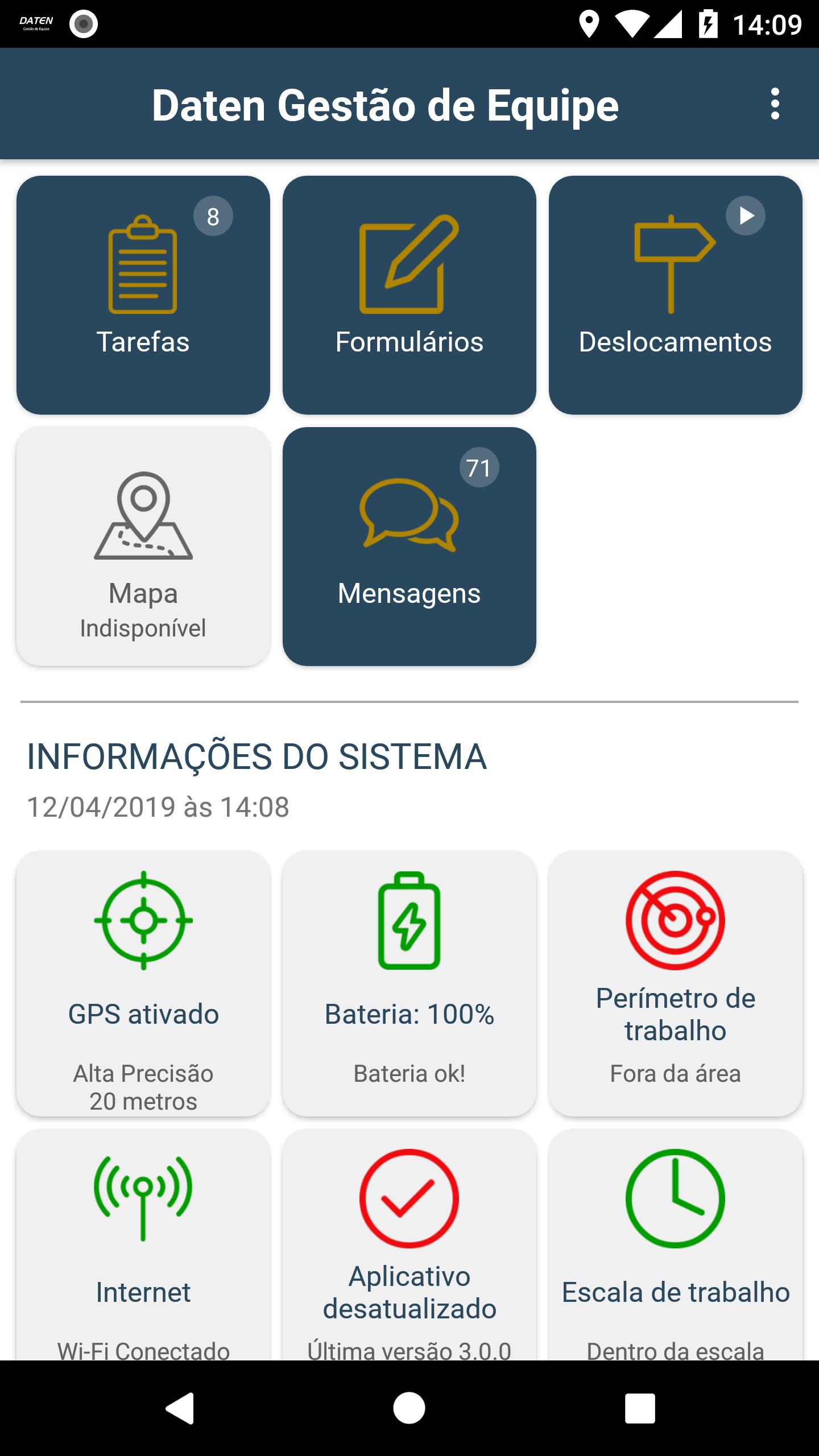
Task: Select the Aplicativo desatualizado card
Action: pyautogui.click(x=409, y=1245)
